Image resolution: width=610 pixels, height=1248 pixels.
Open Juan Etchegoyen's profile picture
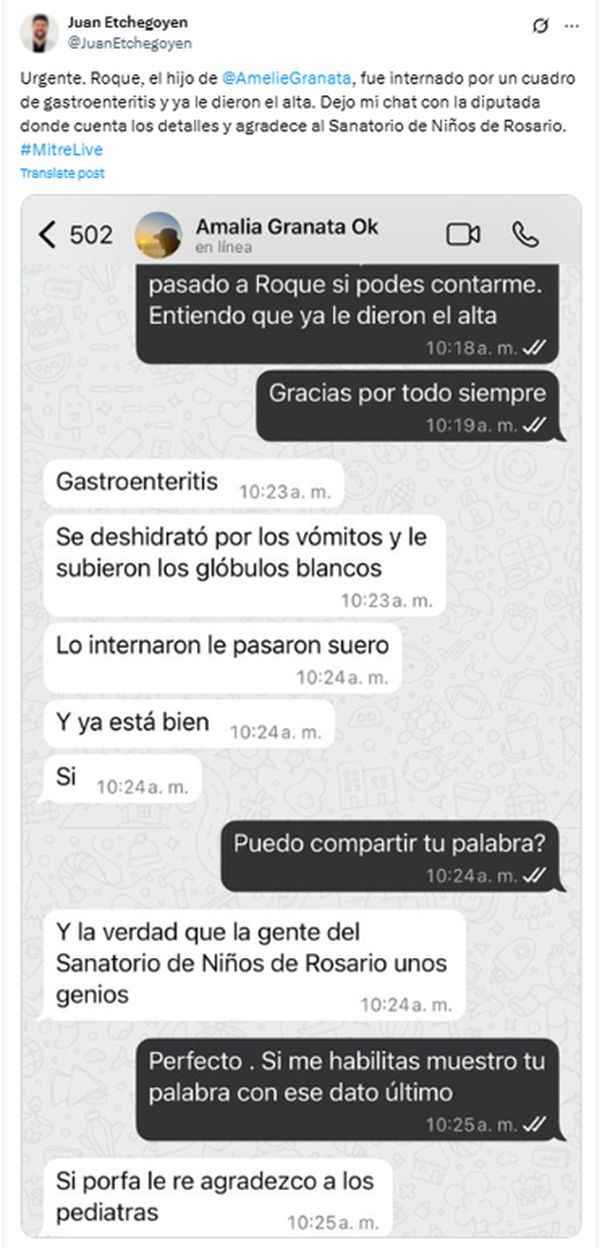[38, 33]
